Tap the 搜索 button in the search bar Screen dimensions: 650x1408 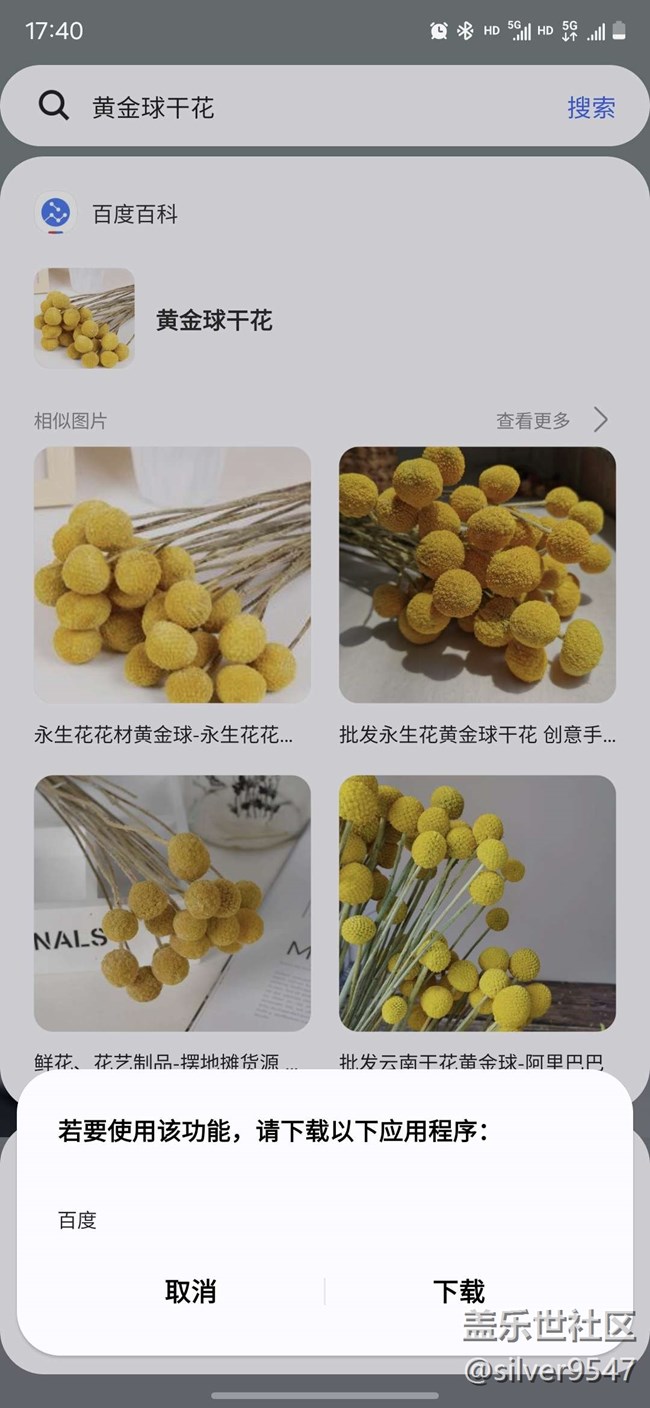click(591, 107)
